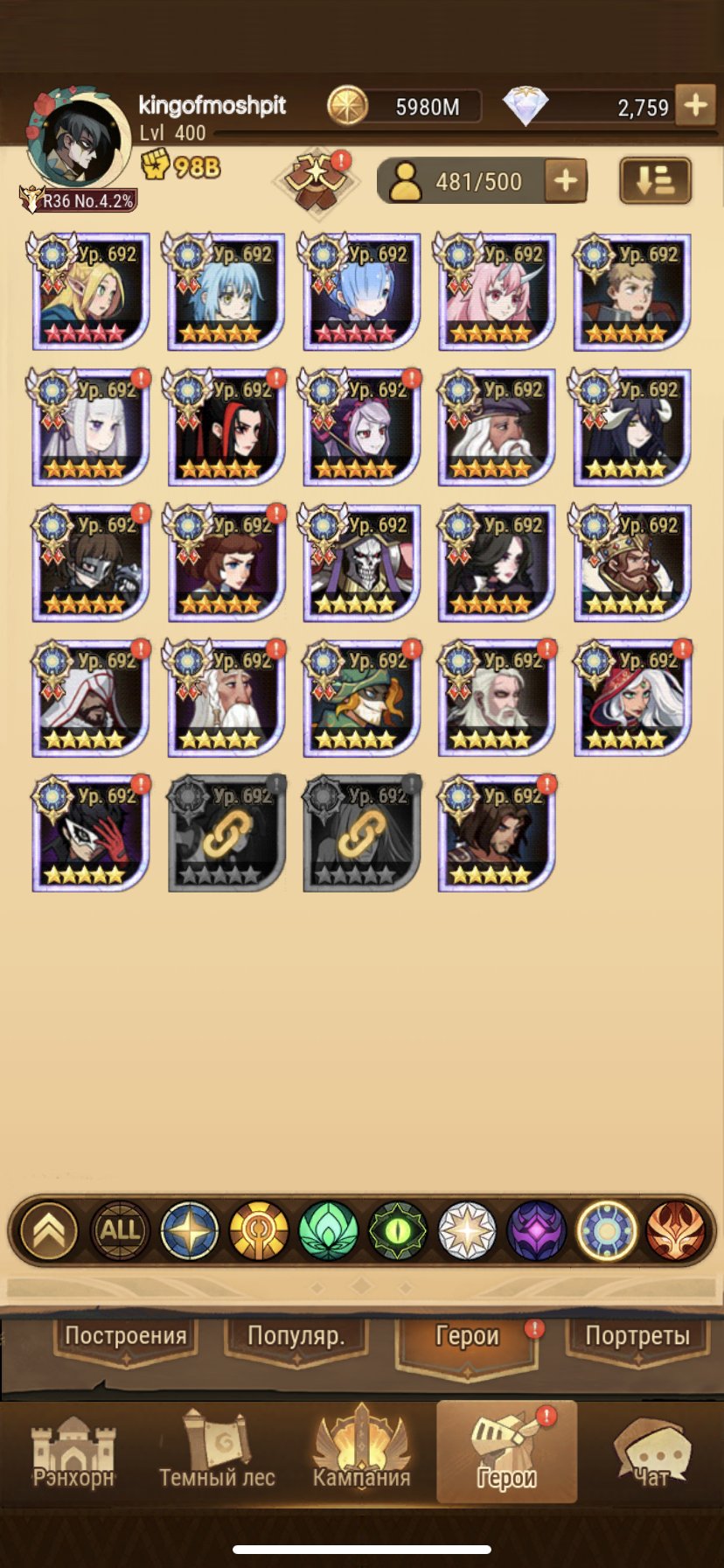
Task: Open the hero sorting options button
Action: coord(655,180)
